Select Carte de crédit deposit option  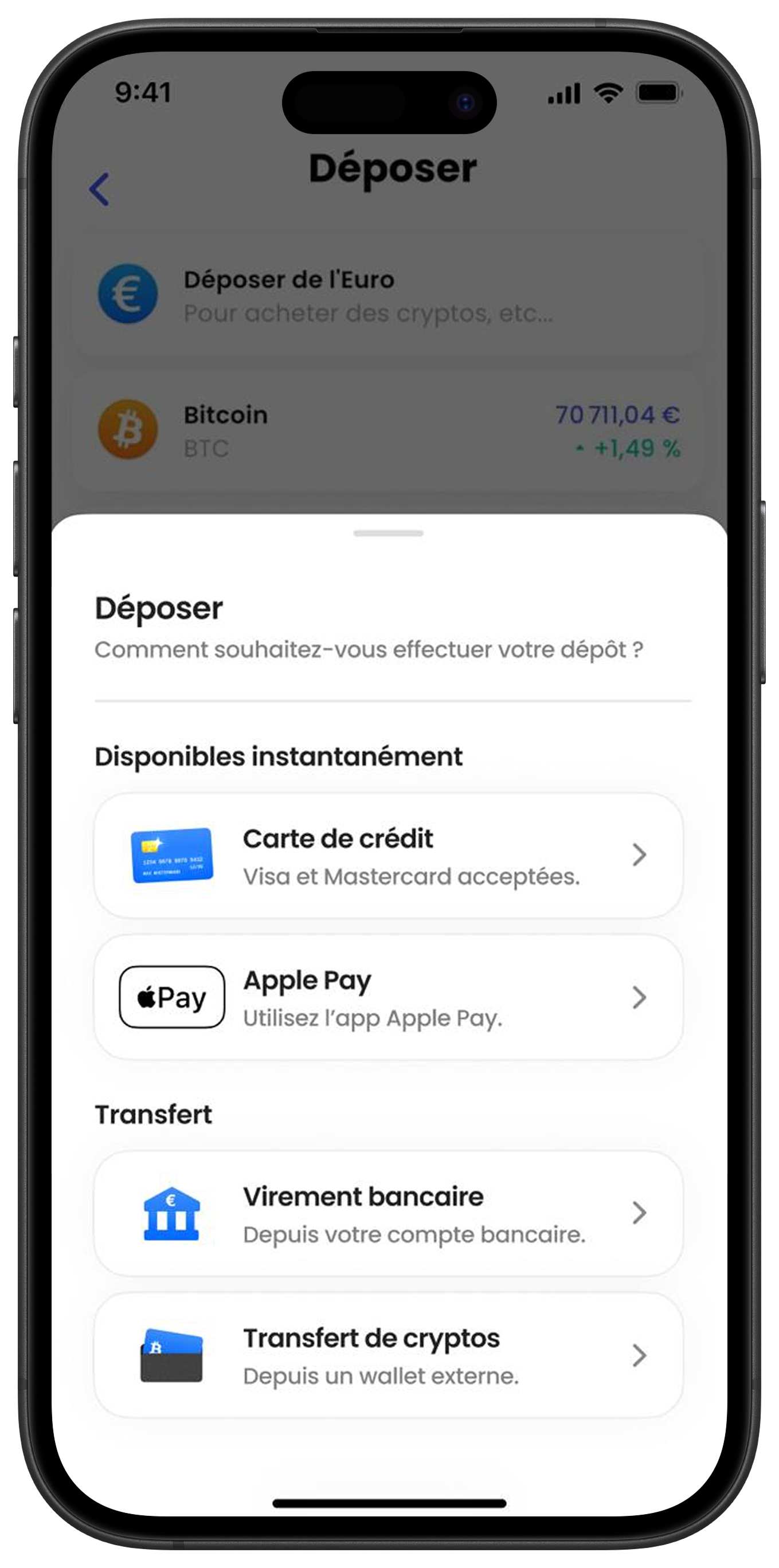point(388,855)
